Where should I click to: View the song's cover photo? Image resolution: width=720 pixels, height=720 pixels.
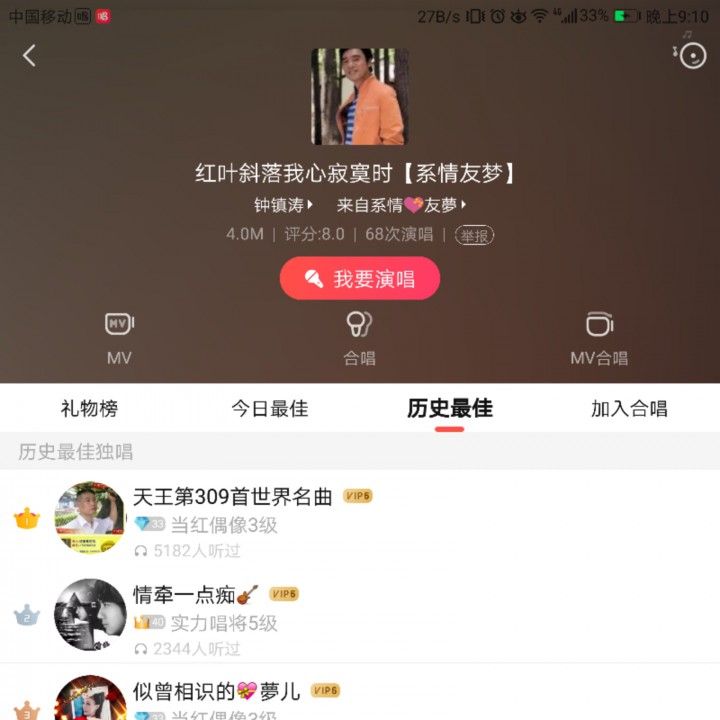pyautogui.click(x=360, y=97)
